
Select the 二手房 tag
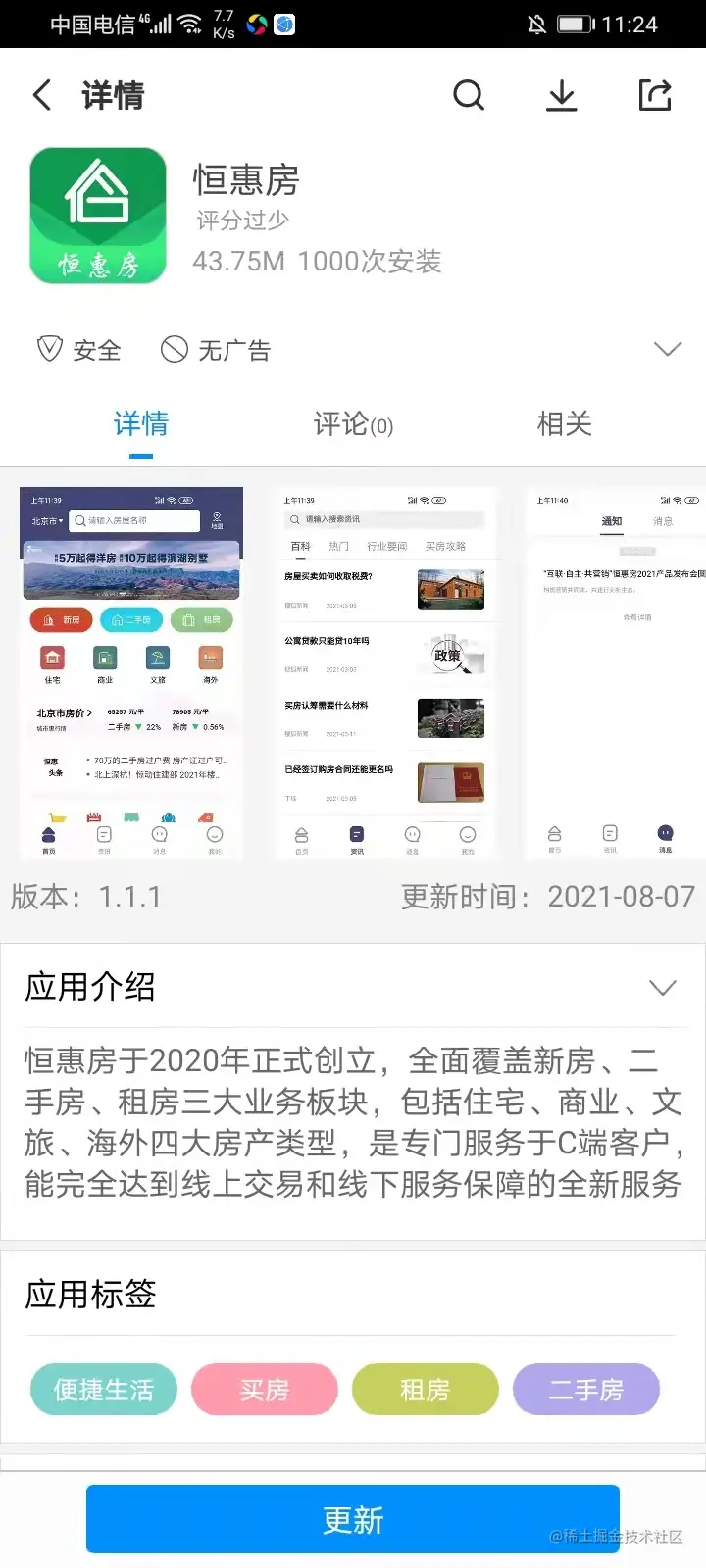[585, 1389]
